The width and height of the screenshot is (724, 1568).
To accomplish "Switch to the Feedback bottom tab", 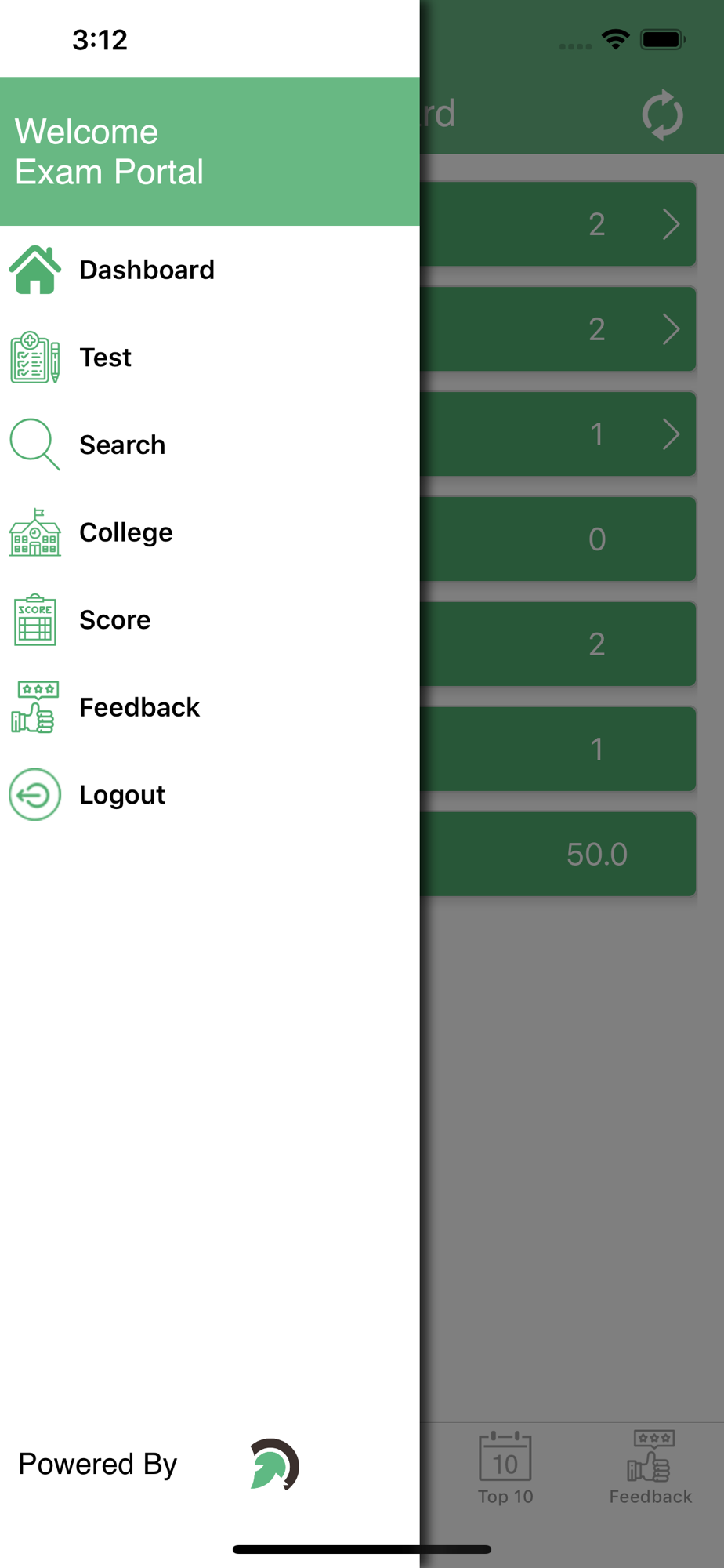I will pyautogui.click(x=650, y=1468).
